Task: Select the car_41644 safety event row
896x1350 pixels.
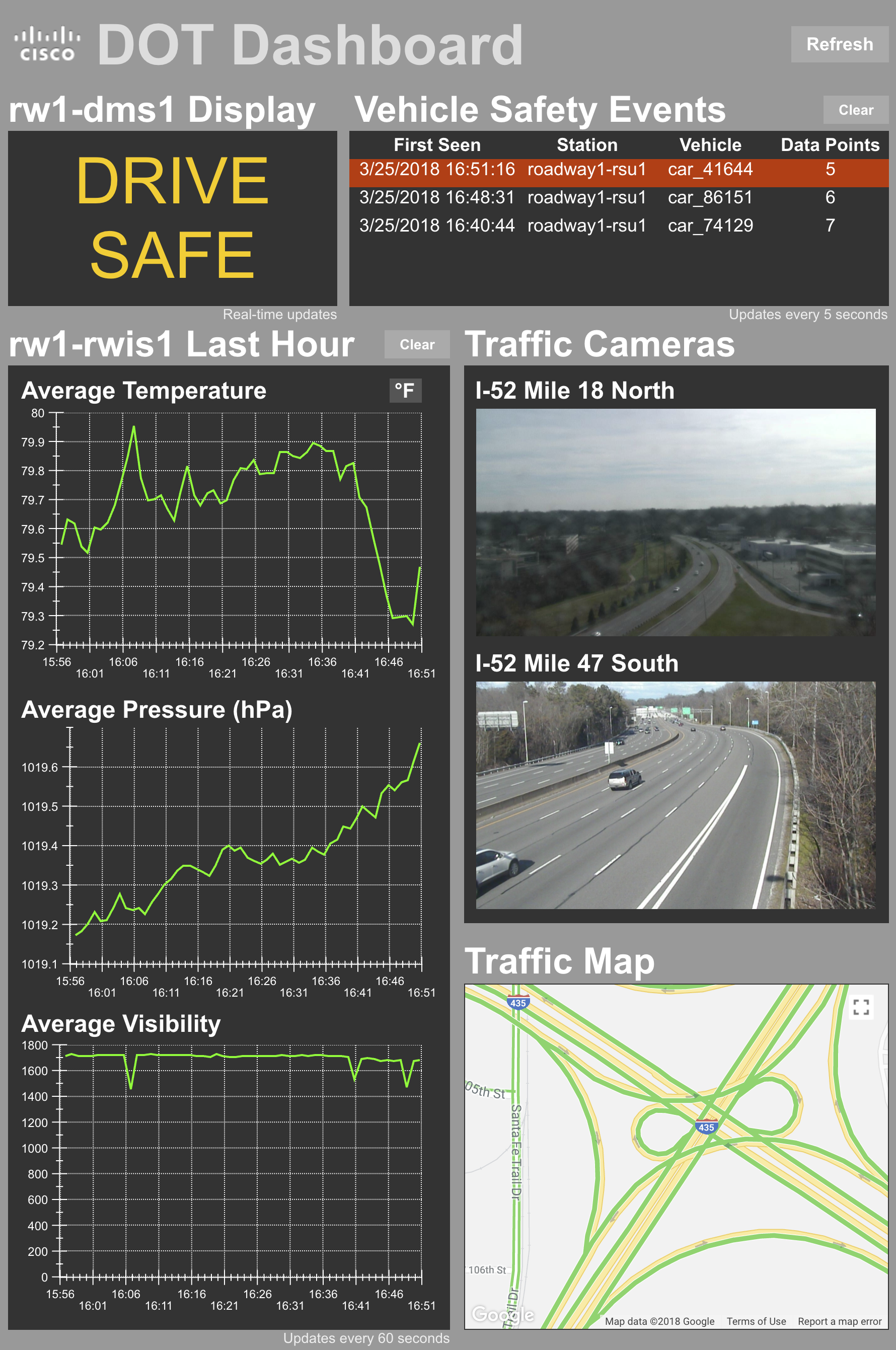Action: (x=618, y=170)
